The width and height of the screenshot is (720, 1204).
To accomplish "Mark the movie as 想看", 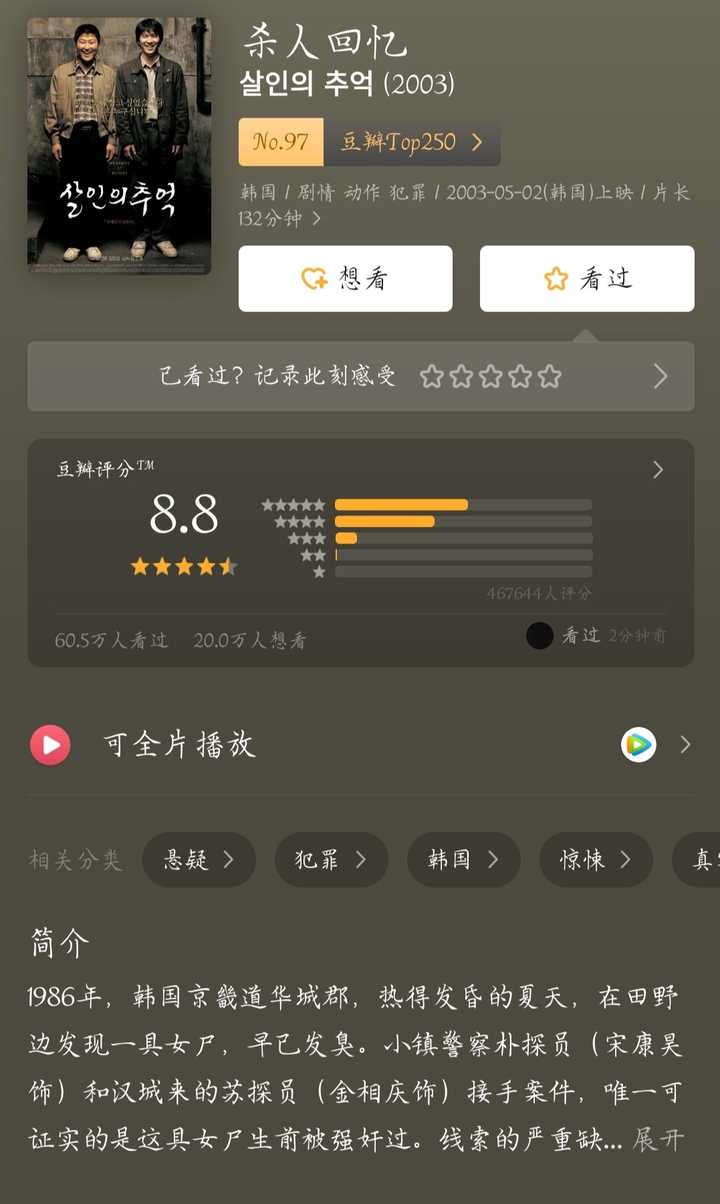I will tap(345, 279).
